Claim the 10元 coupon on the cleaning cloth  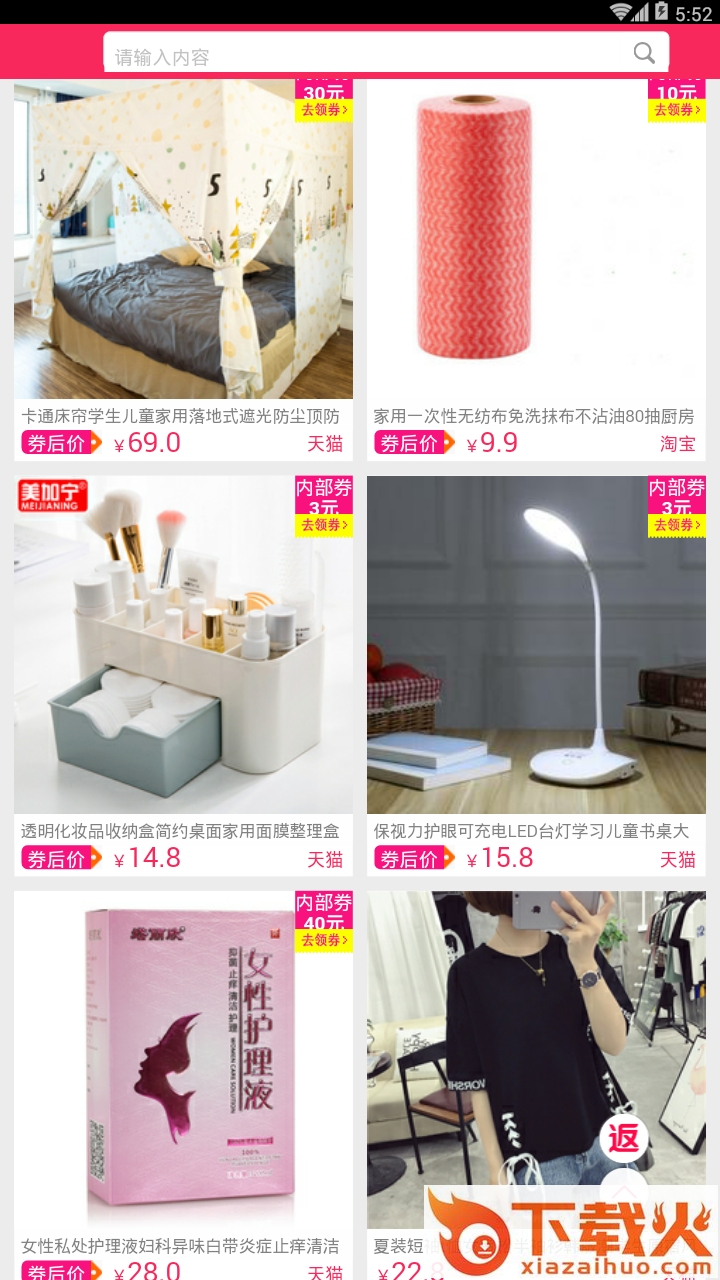(x=677, y=110)
